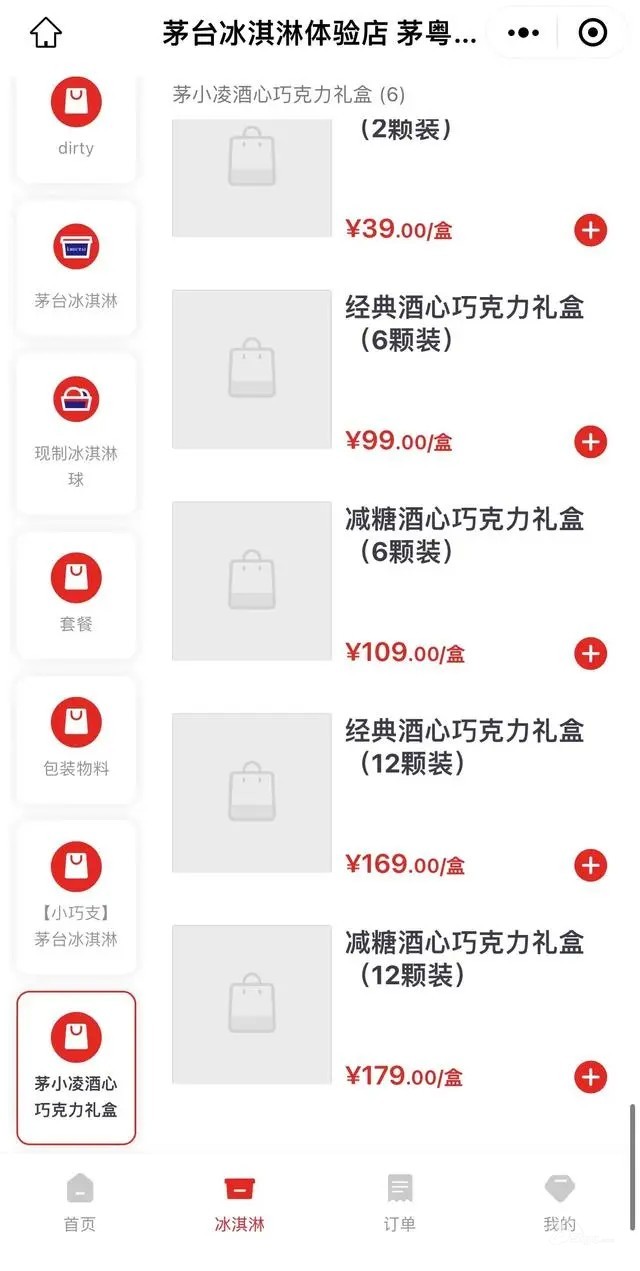
Task: Open the 套餐 category
Action: pos(76,595)
